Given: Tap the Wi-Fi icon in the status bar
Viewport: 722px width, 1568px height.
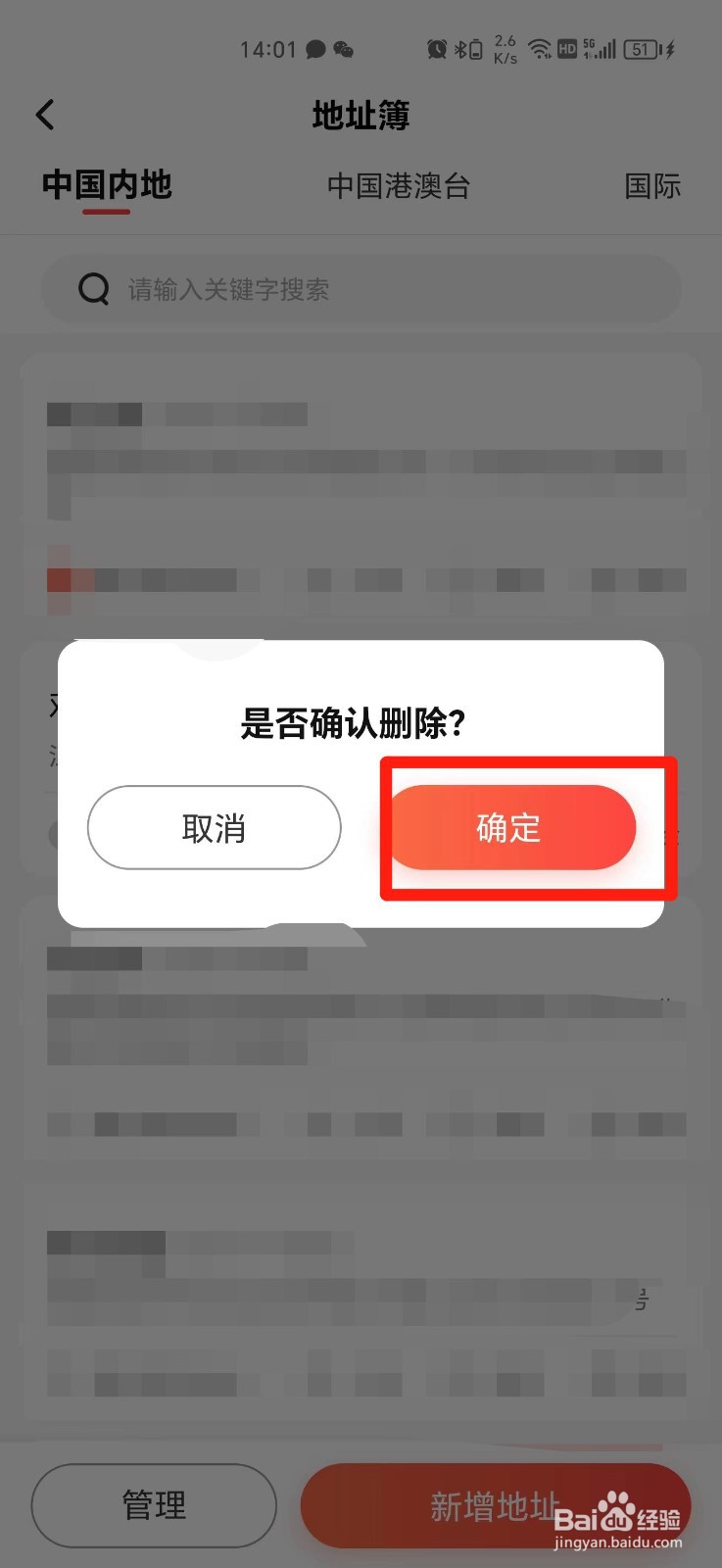Looking at the screenshot, I should click(540, 48).
